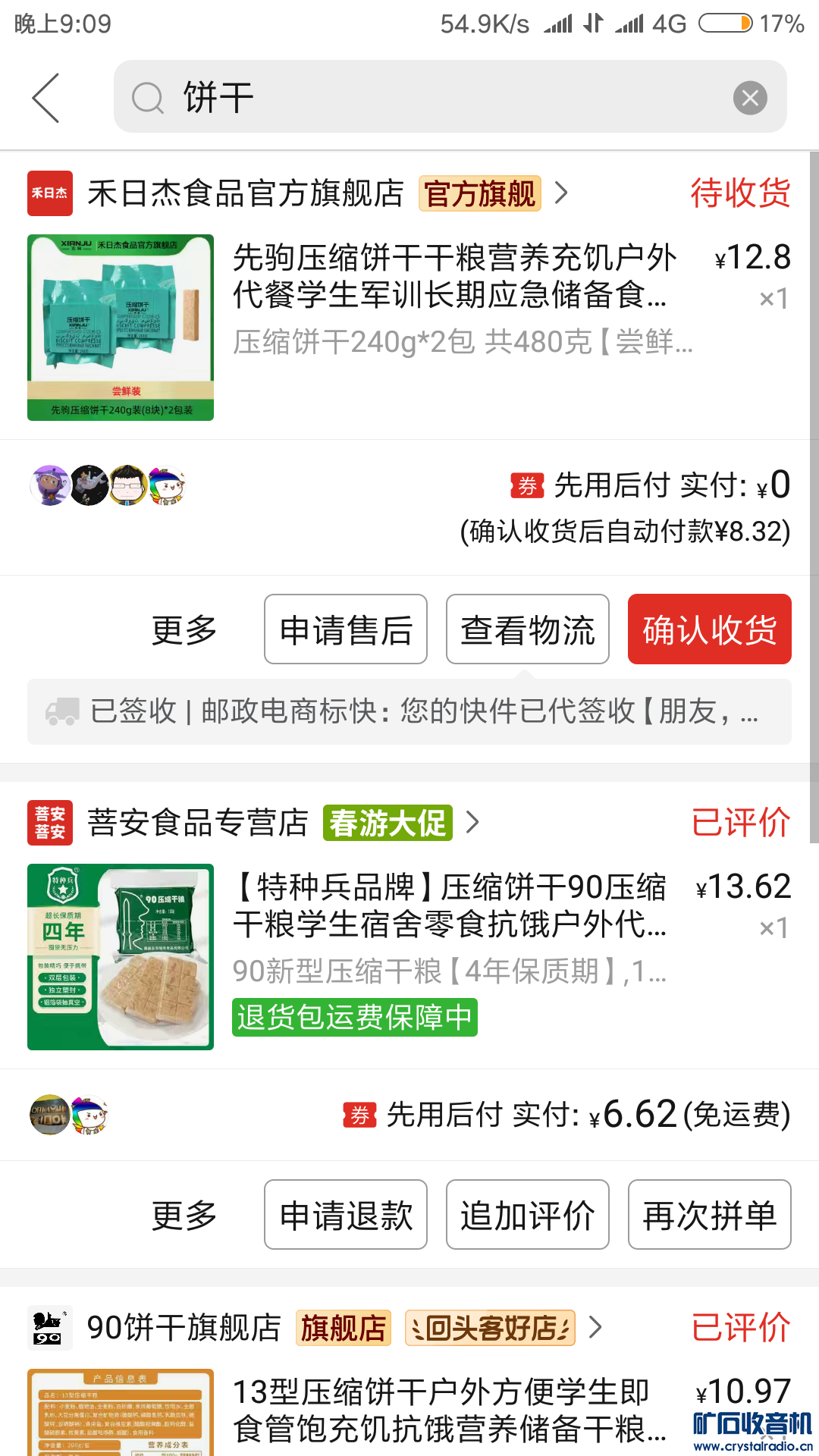Viewport: 819px width, 1456px height.
Task: Tap 追加评价 to add a review
Action: pyautogui.click(x=528, y=1215)
